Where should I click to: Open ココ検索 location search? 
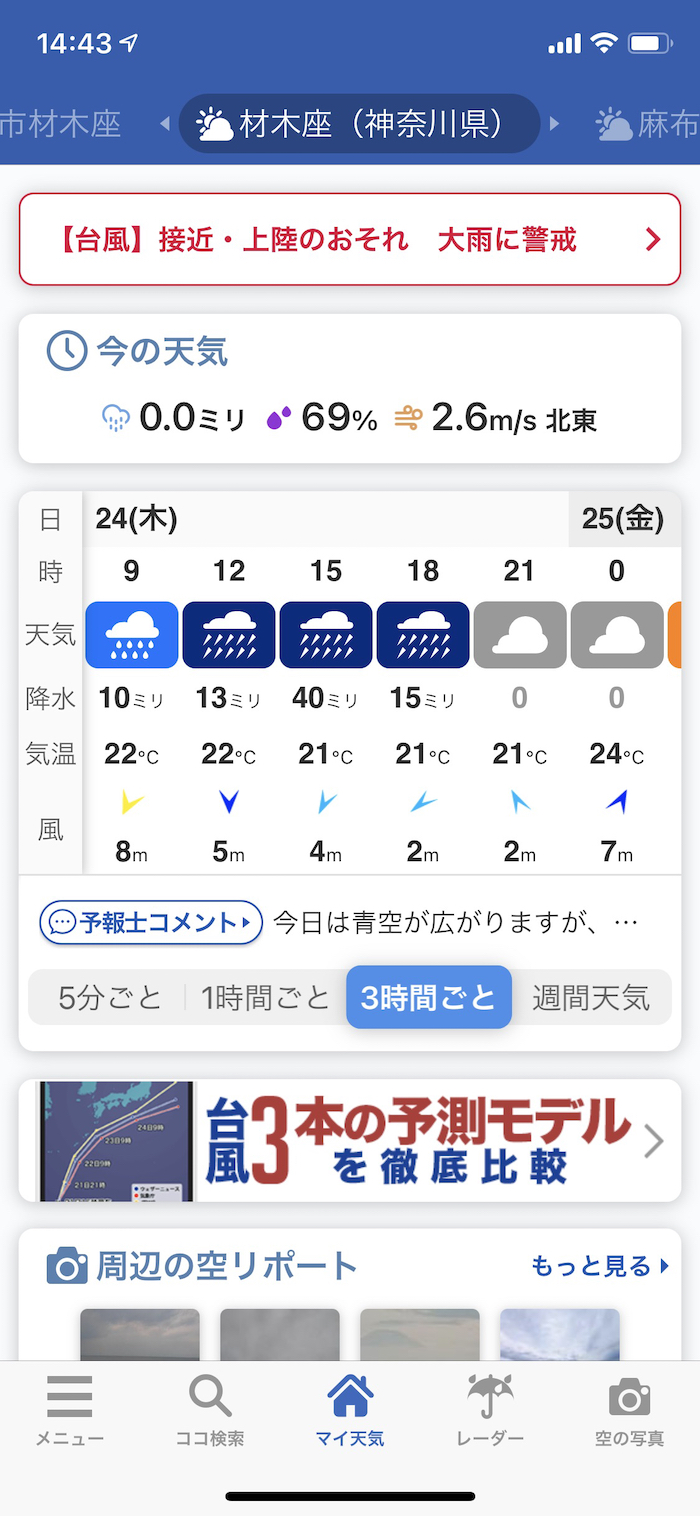[x=210, y=1411]
